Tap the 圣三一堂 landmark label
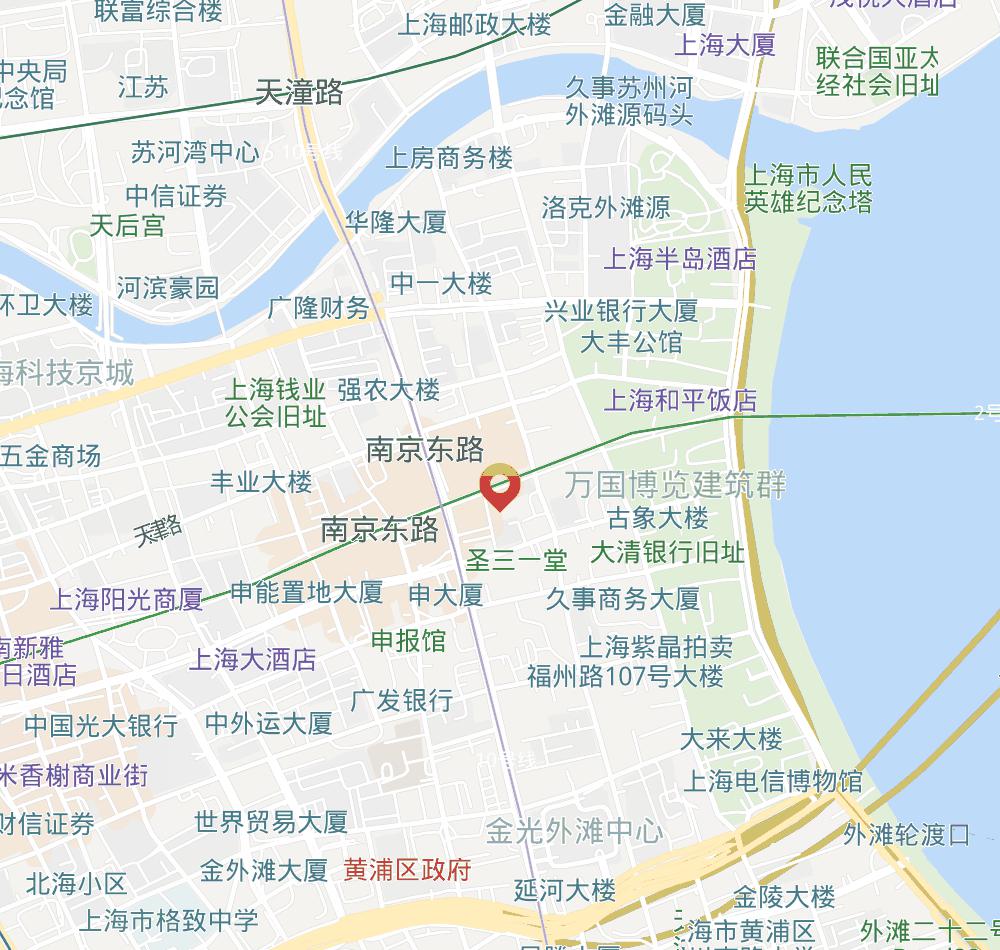This screenshot has width=1000, height=950. pyautogui.click(x=517, y=560)
